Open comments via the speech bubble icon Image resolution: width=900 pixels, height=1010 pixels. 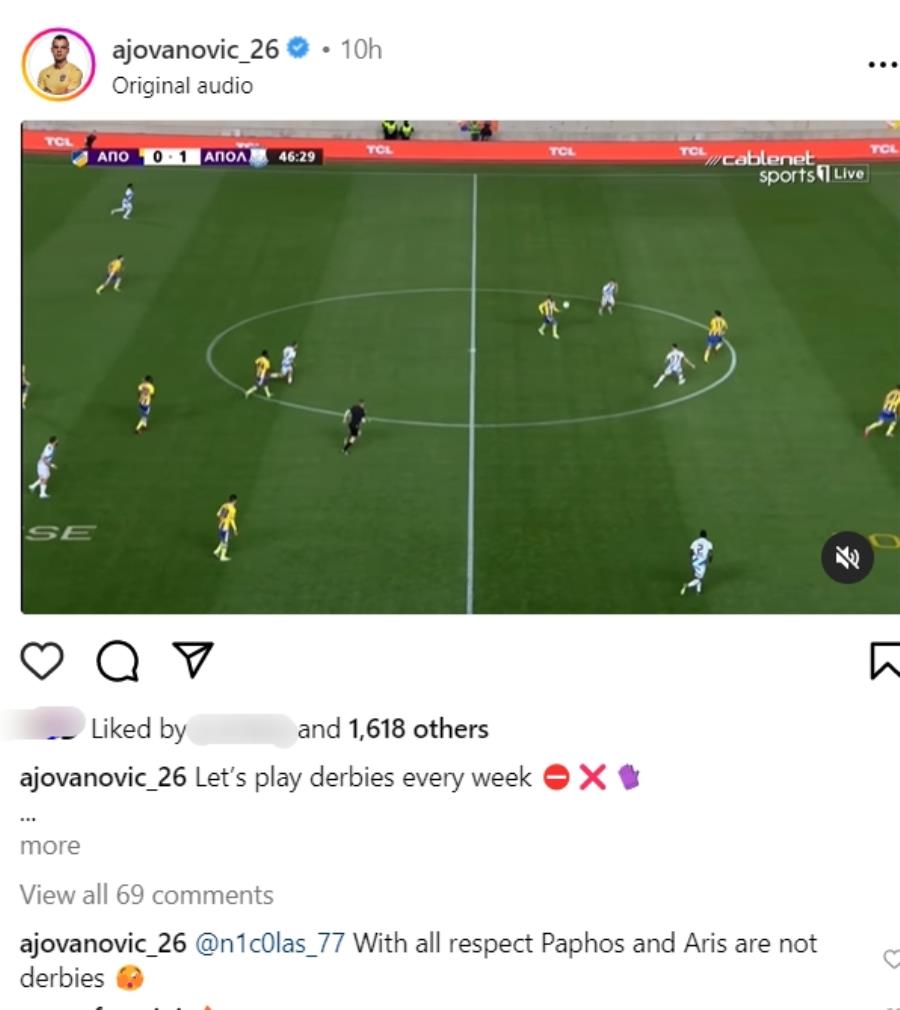117,660
